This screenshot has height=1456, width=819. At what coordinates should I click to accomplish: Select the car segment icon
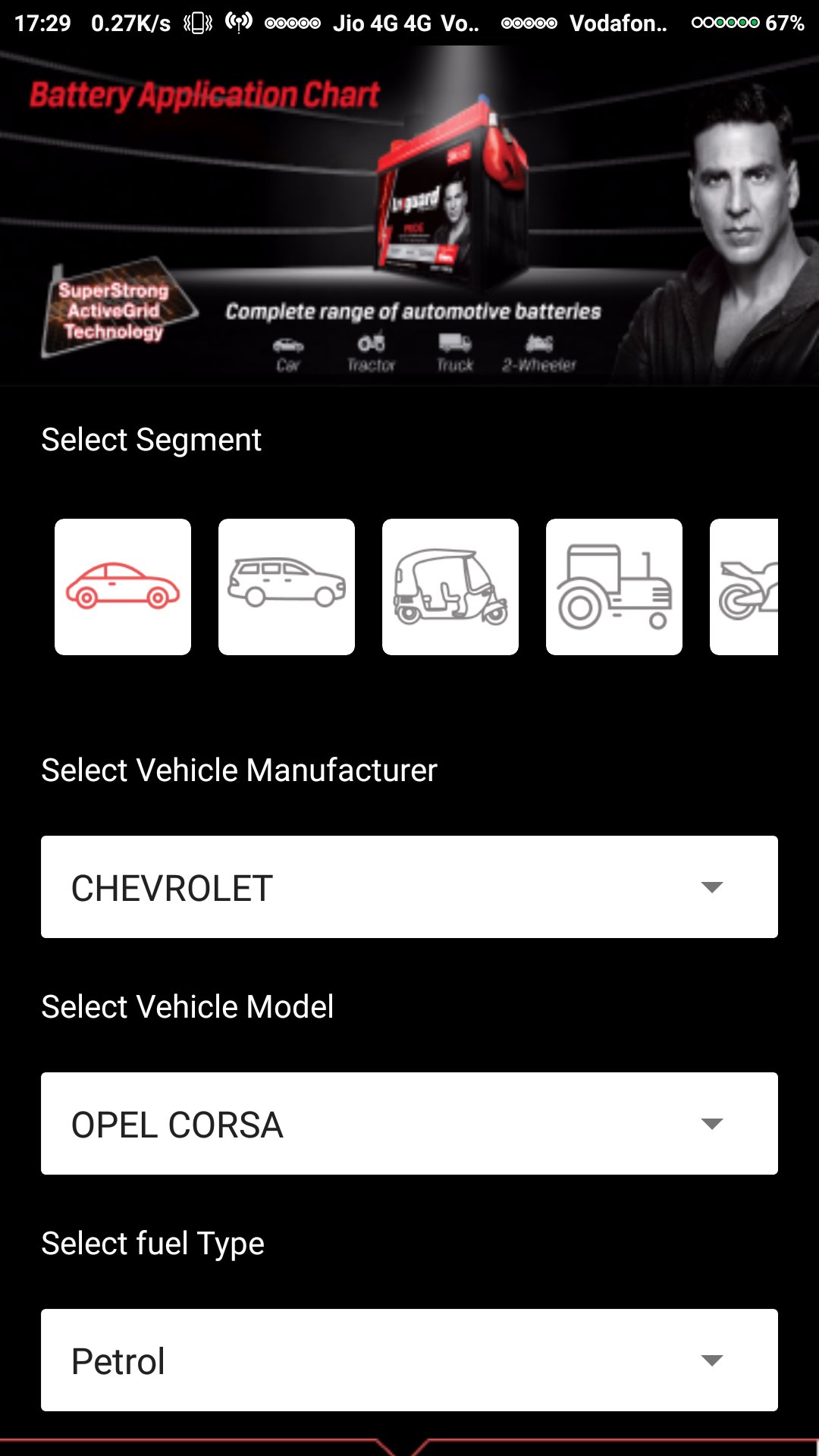[x=123, y=587]
